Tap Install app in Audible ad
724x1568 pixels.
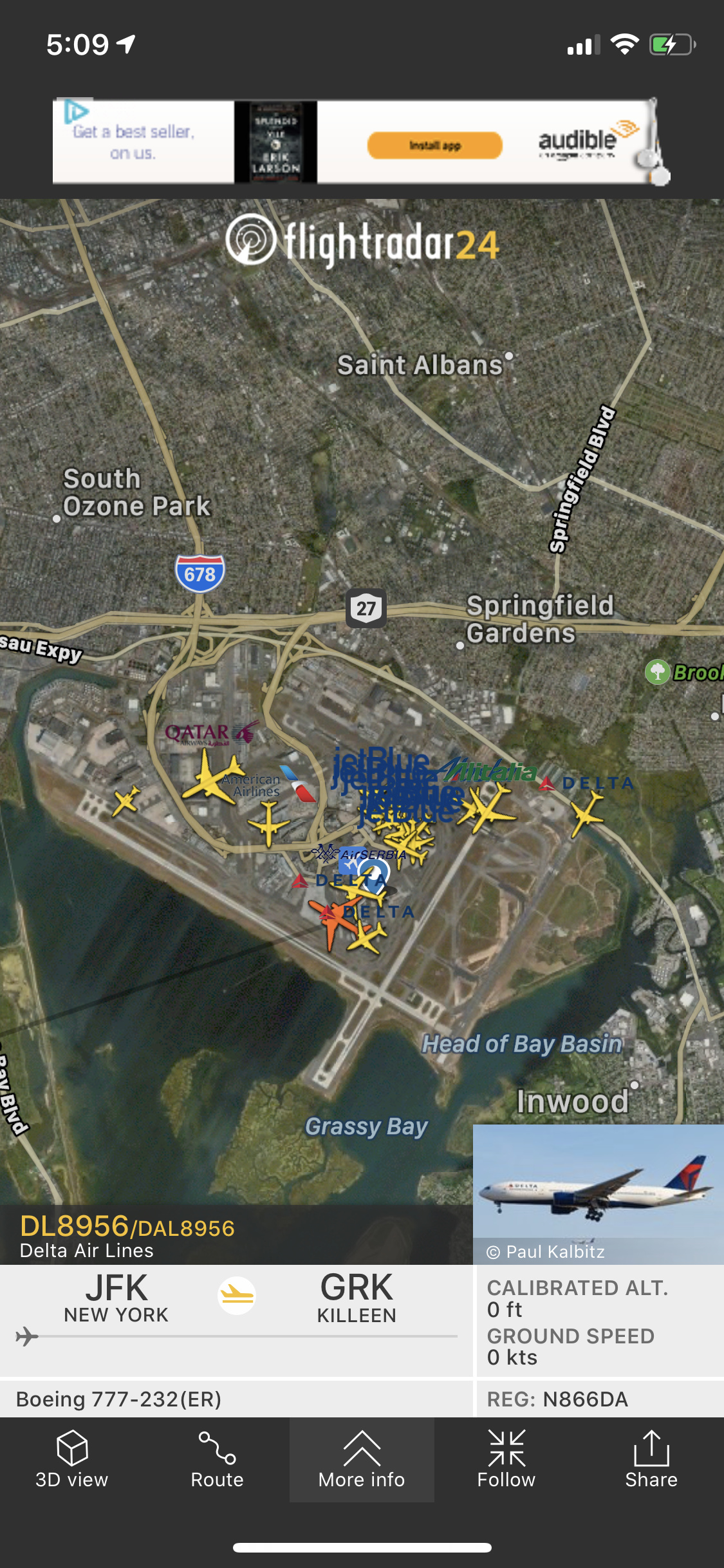coord(434,145)
